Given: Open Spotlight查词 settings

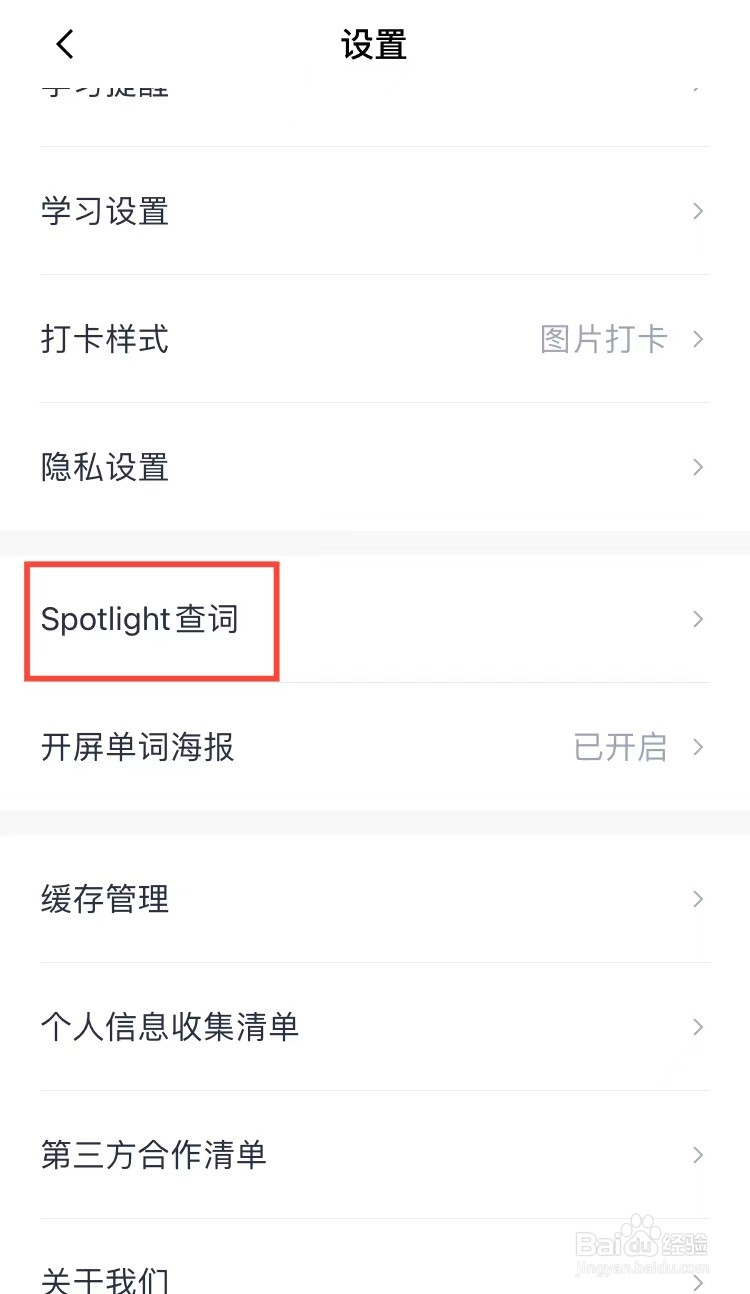Looking at the screenshot, I should pyautogui.click(x=375, y=619).
